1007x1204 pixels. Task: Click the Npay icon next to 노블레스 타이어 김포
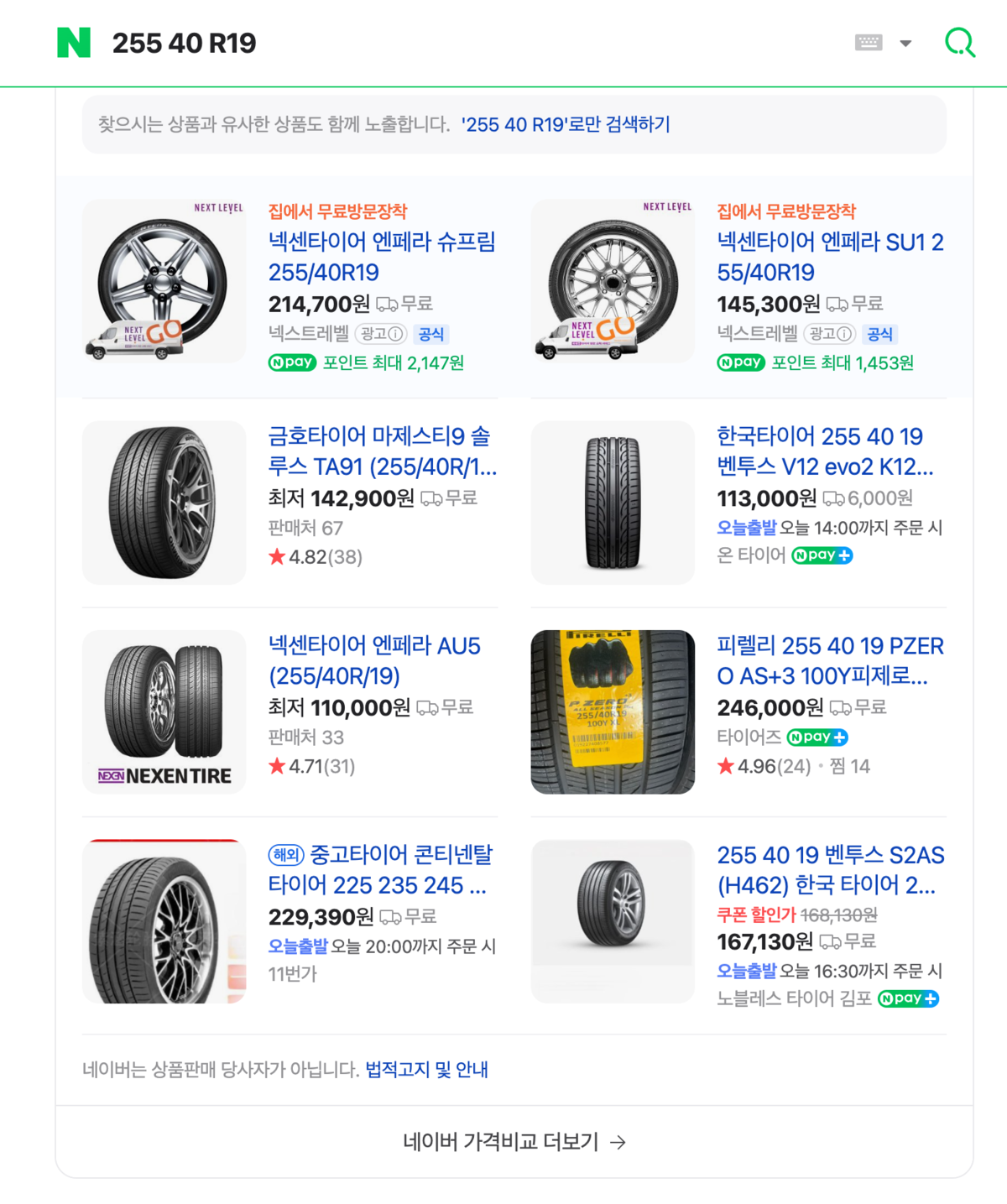(x=907, y=998)
